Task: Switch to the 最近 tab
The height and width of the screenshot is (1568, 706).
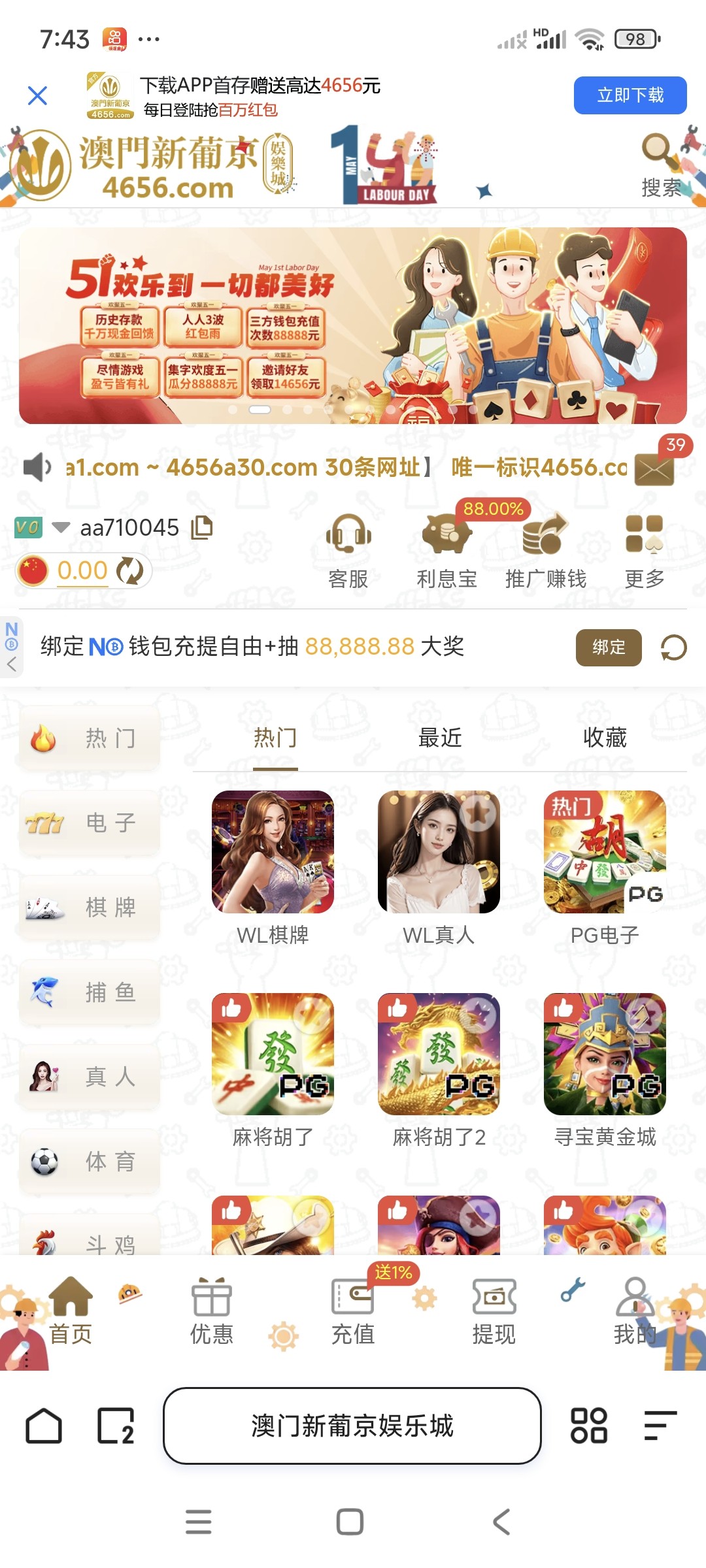Action: coord(440,738)
